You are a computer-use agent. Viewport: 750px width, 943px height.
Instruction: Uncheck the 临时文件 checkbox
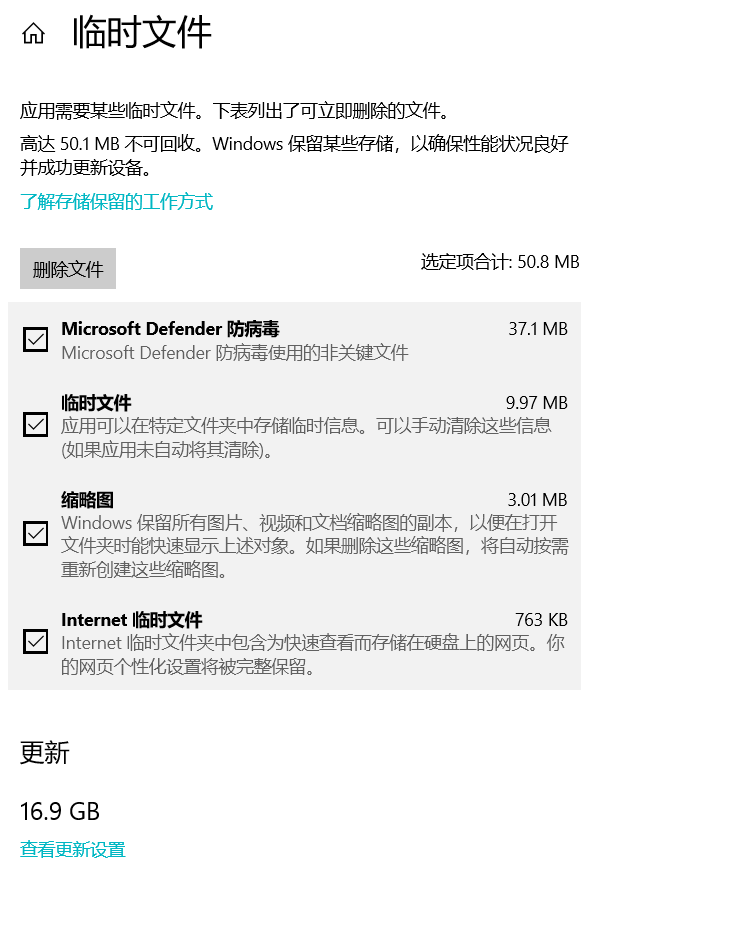coord(35,425)
